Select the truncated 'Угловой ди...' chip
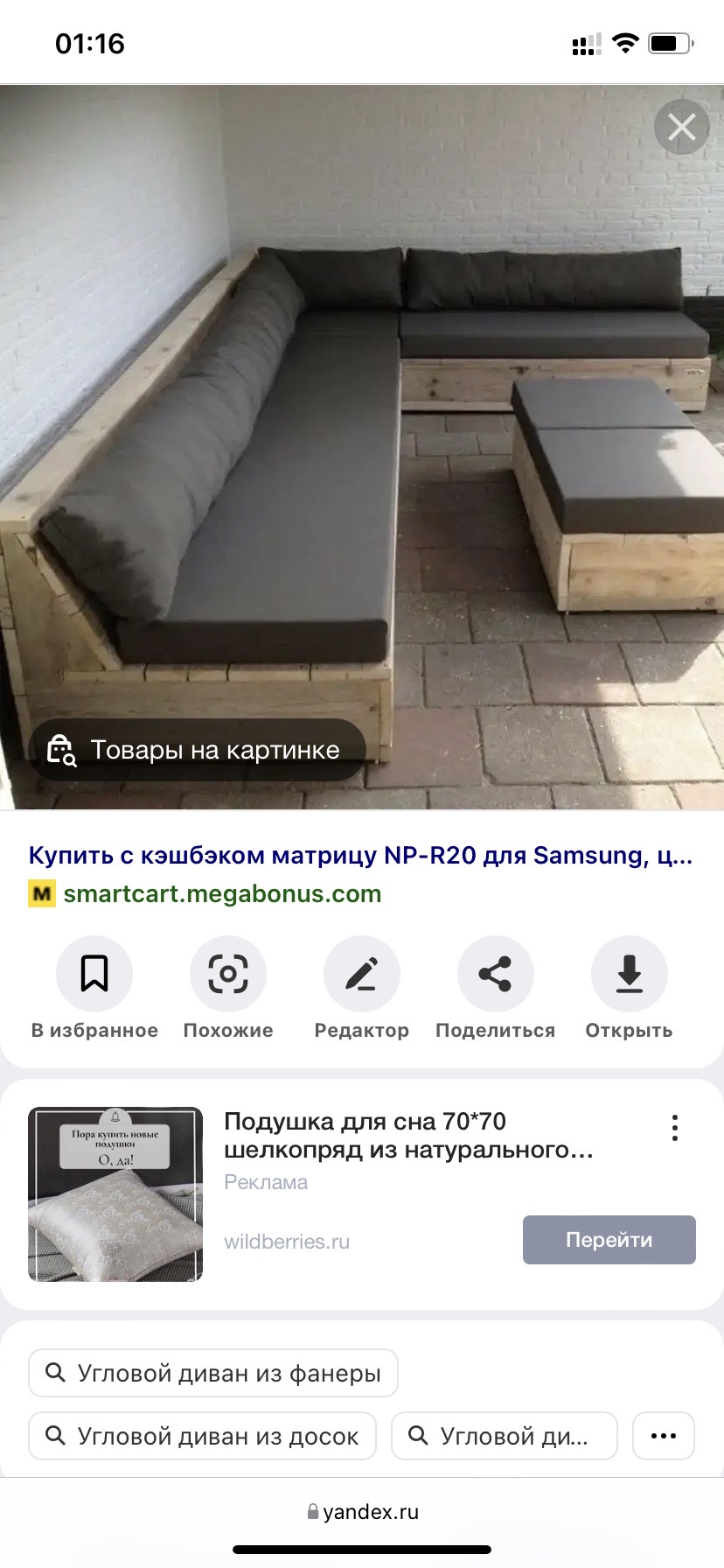Screen dimensions: 724x1568 505,1436
